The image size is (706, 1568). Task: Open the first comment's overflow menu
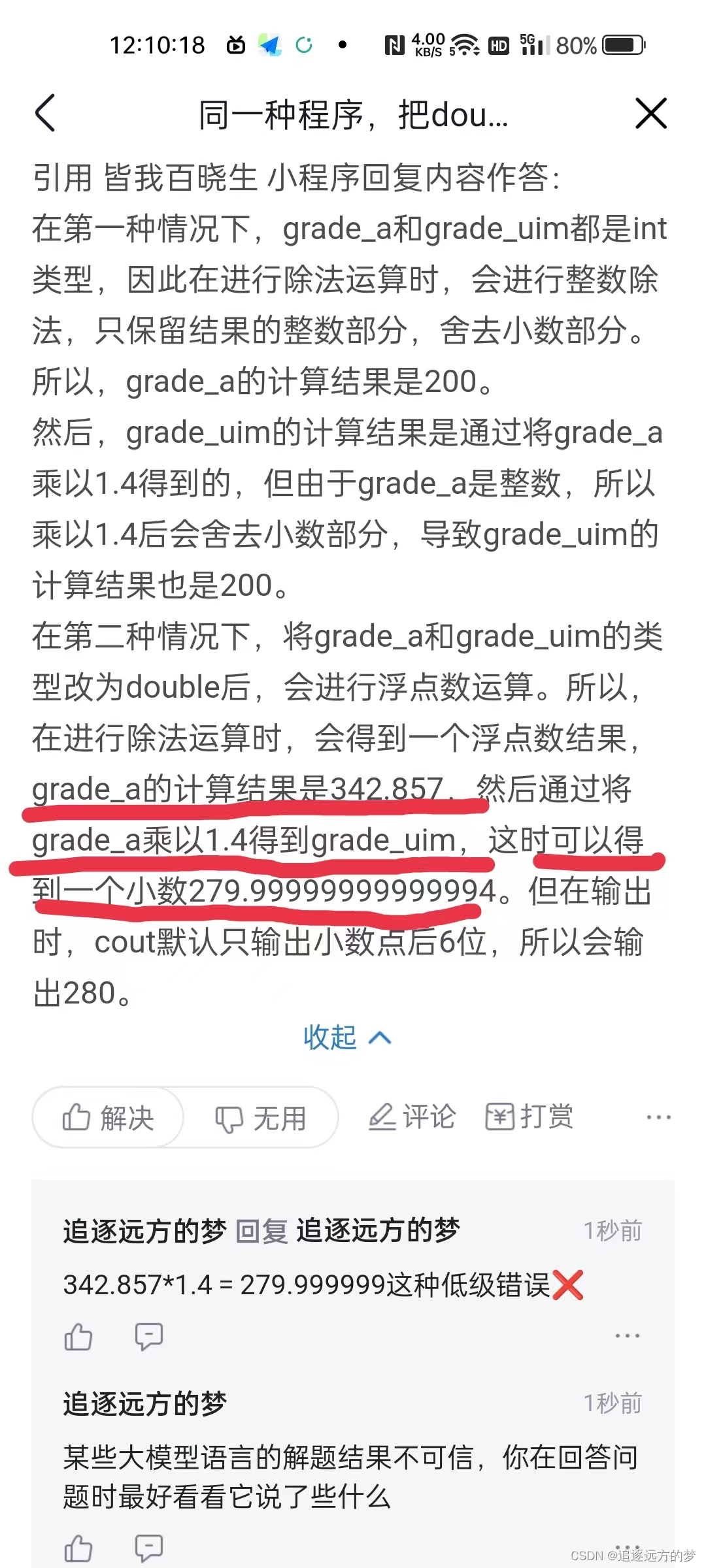tap(628, 1335)
